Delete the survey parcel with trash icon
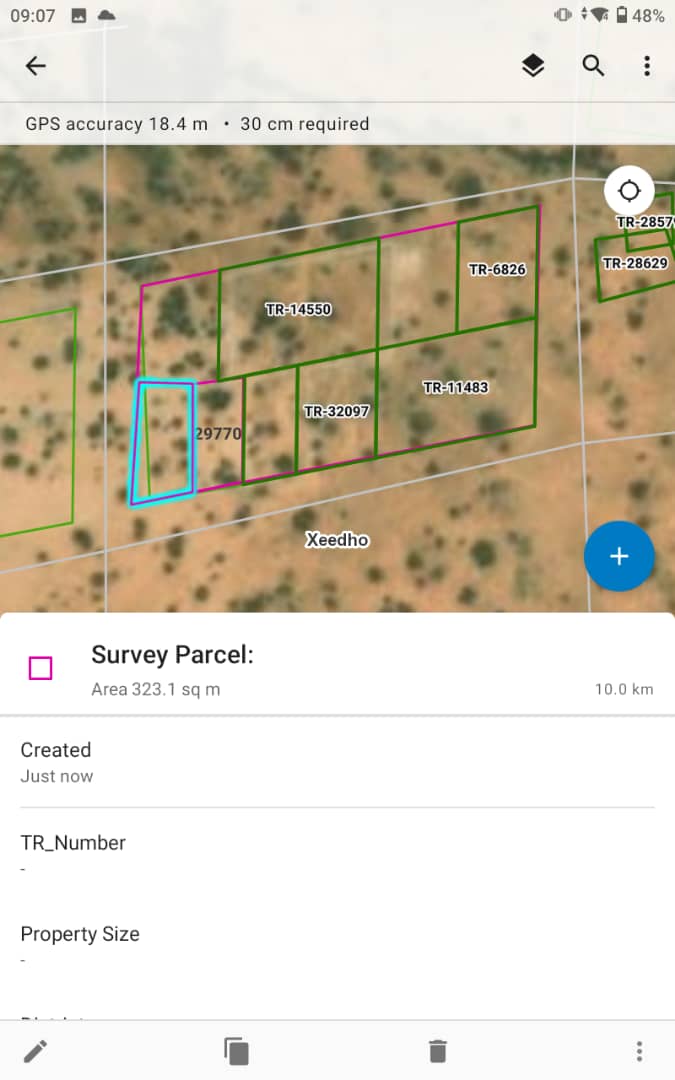 tap(437, 1051)
